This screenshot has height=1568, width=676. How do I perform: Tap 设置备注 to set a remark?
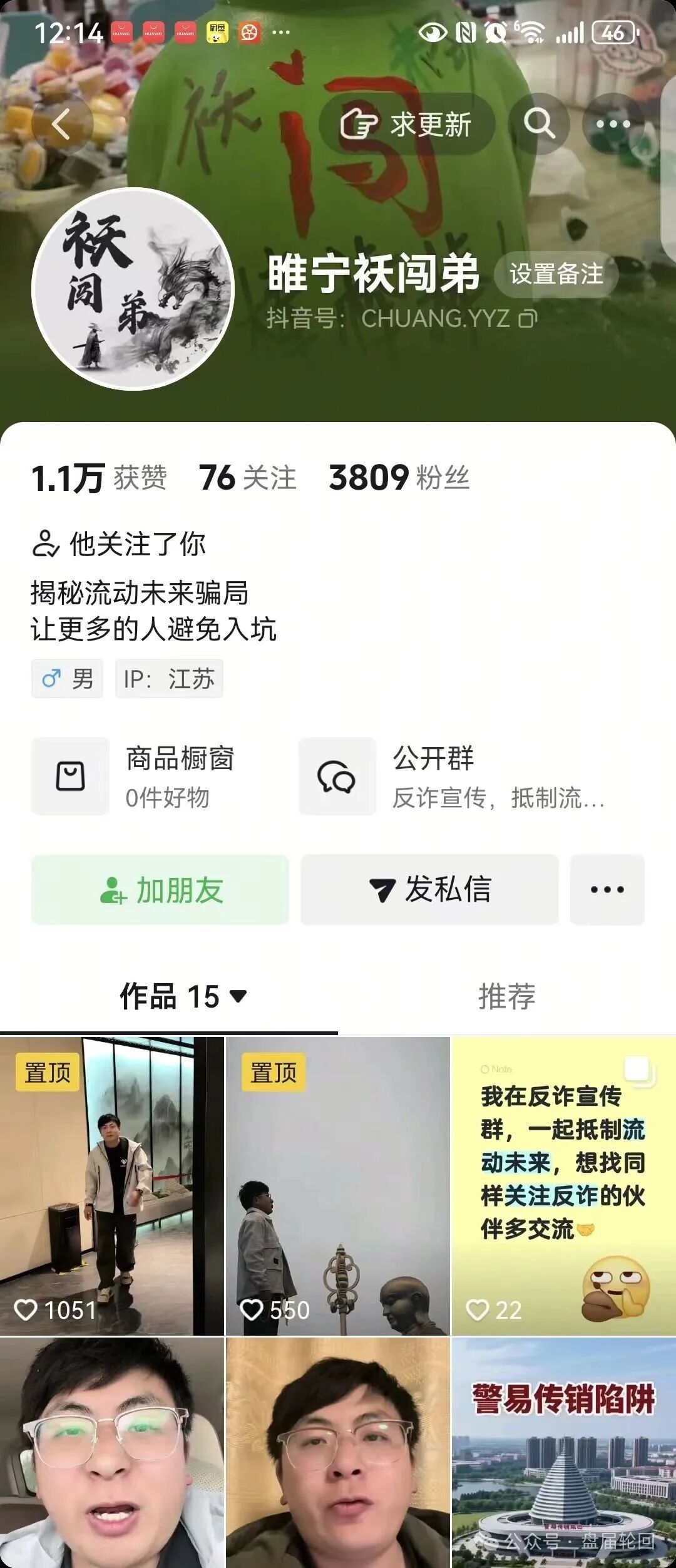tap(556, 274)
